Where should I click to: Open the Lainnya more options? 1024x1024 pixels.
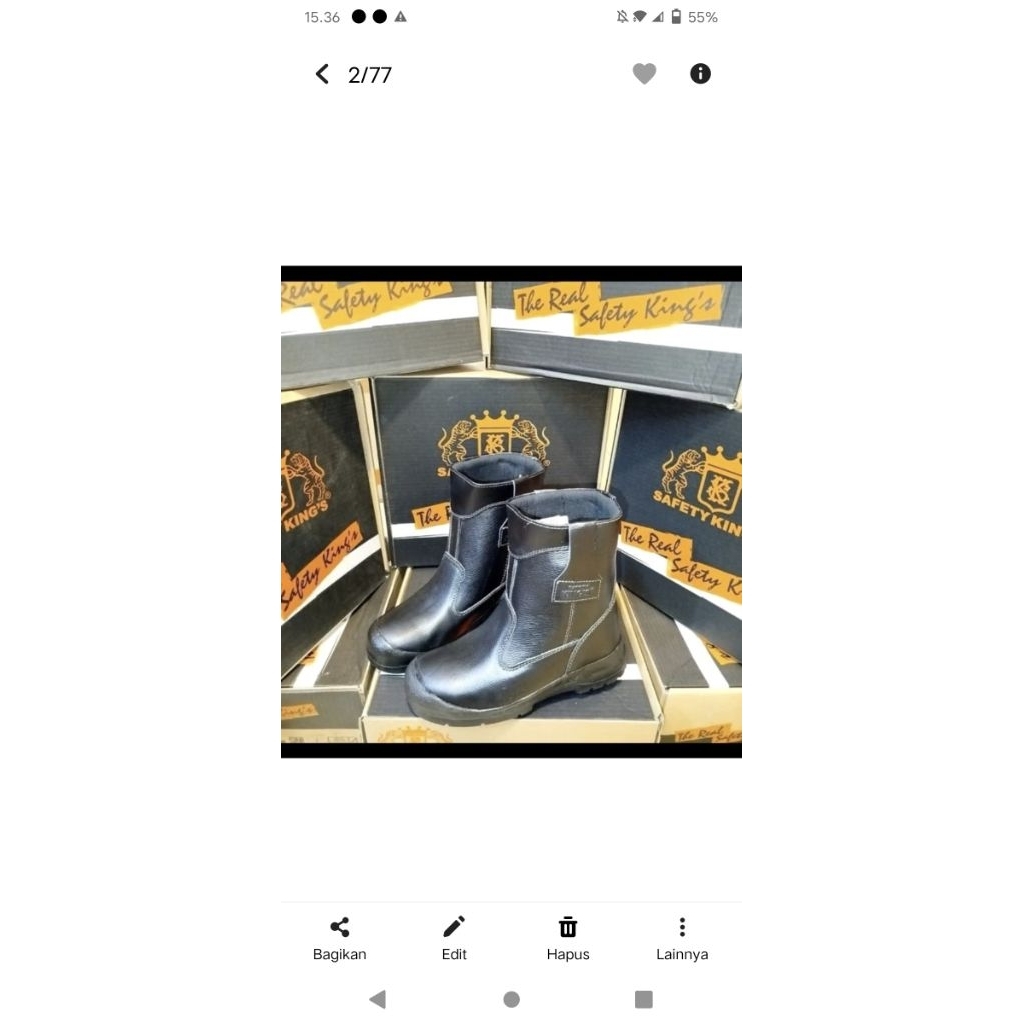pos(682,938)
